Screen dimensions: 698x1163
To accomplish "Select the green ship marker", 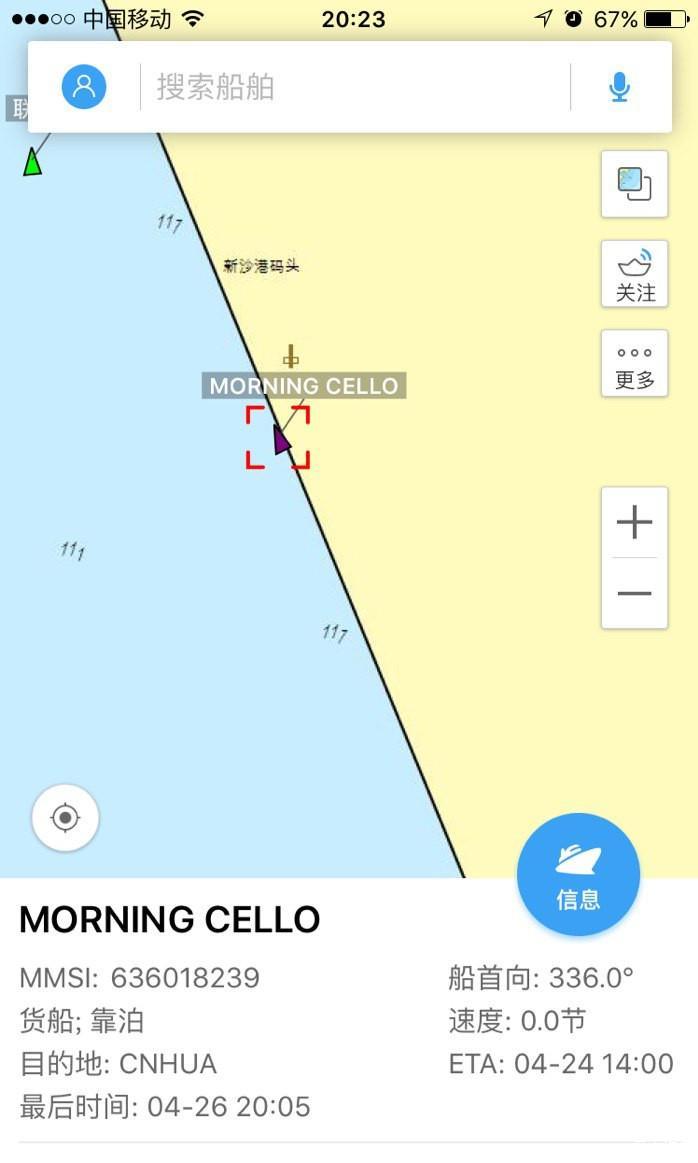I will [x=33, y=162].
